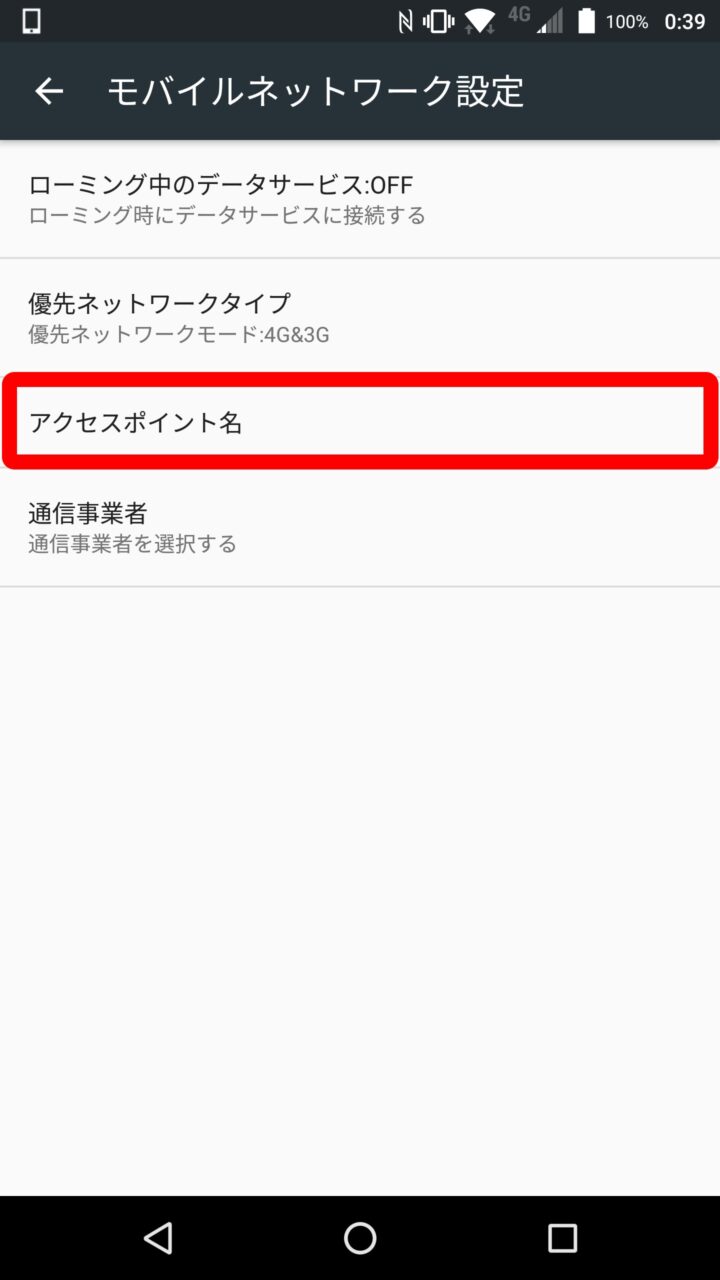Open アクセスポイント名 settings

(x=360, y=422)
